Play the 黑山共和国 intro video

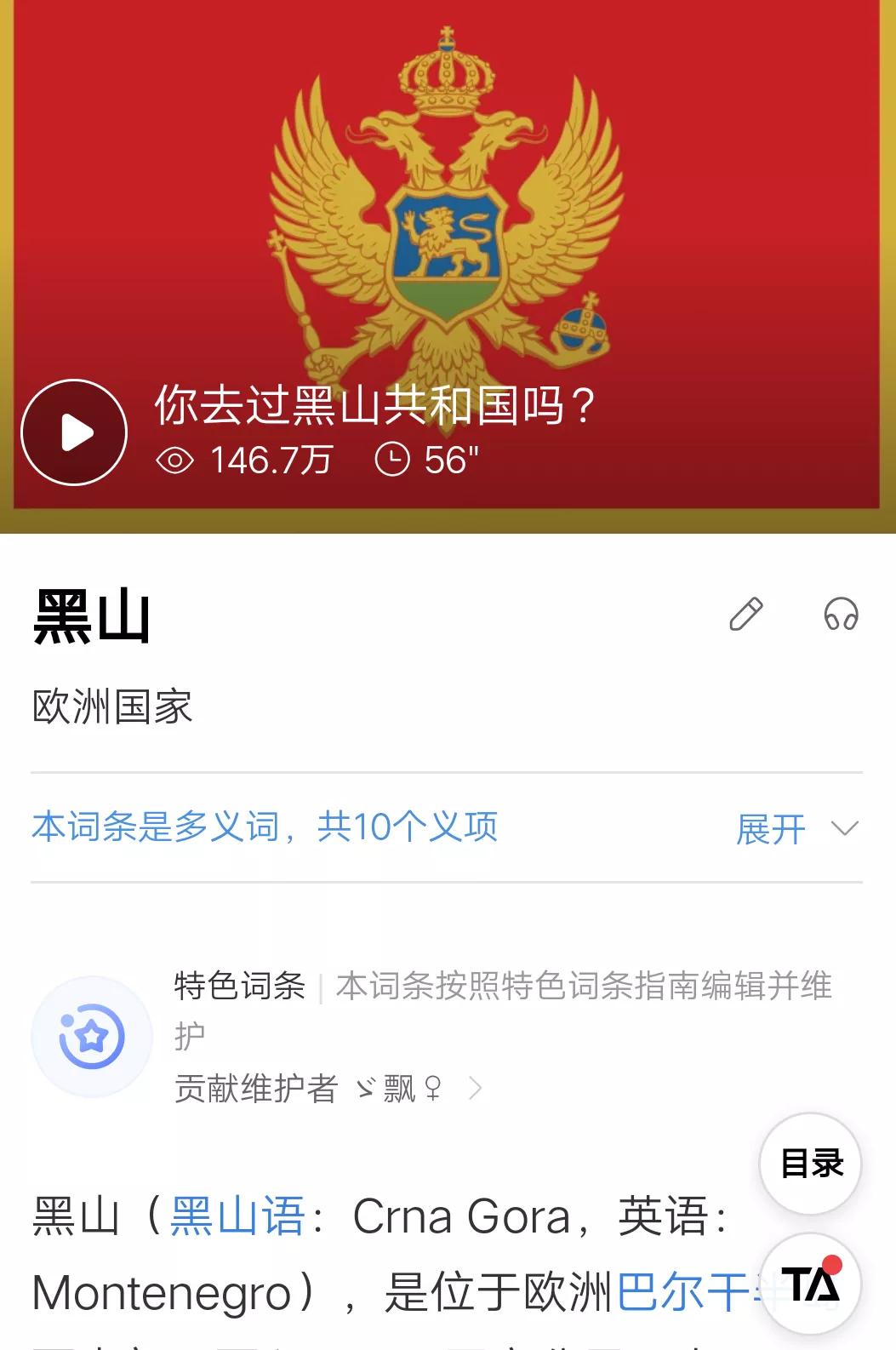[x=74, y=432]
